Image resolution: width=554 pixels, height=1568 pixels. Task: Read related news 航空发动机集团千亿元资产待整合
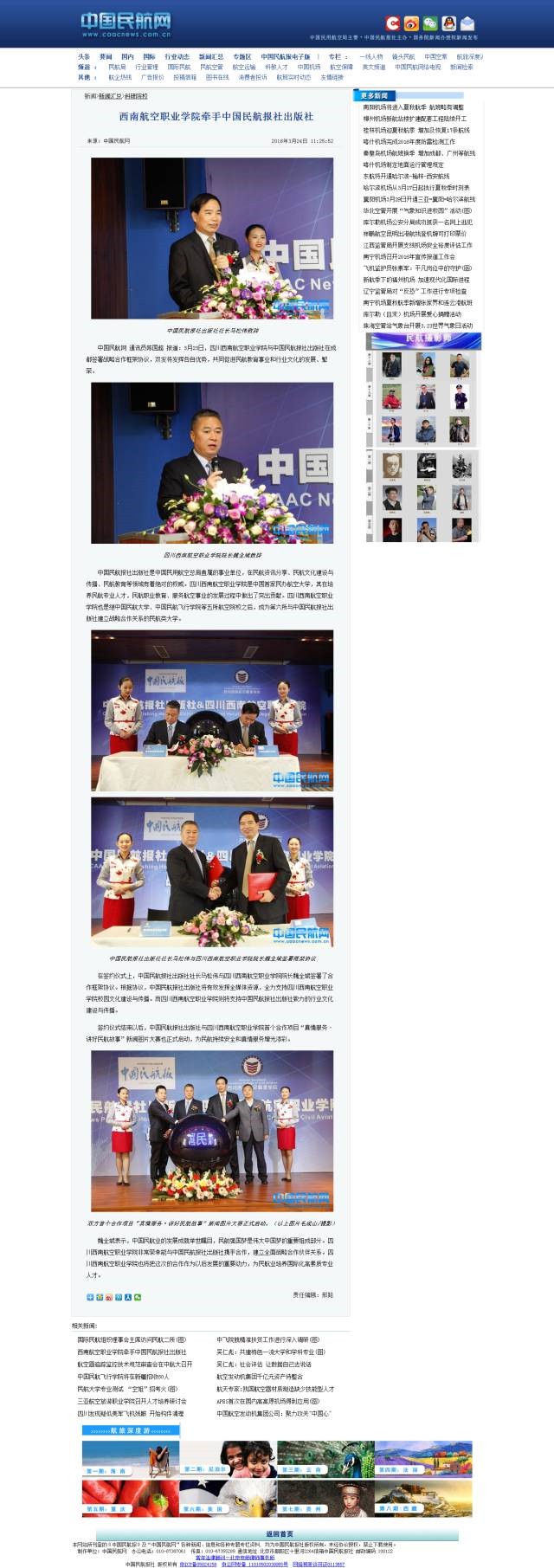[259, 1377]
